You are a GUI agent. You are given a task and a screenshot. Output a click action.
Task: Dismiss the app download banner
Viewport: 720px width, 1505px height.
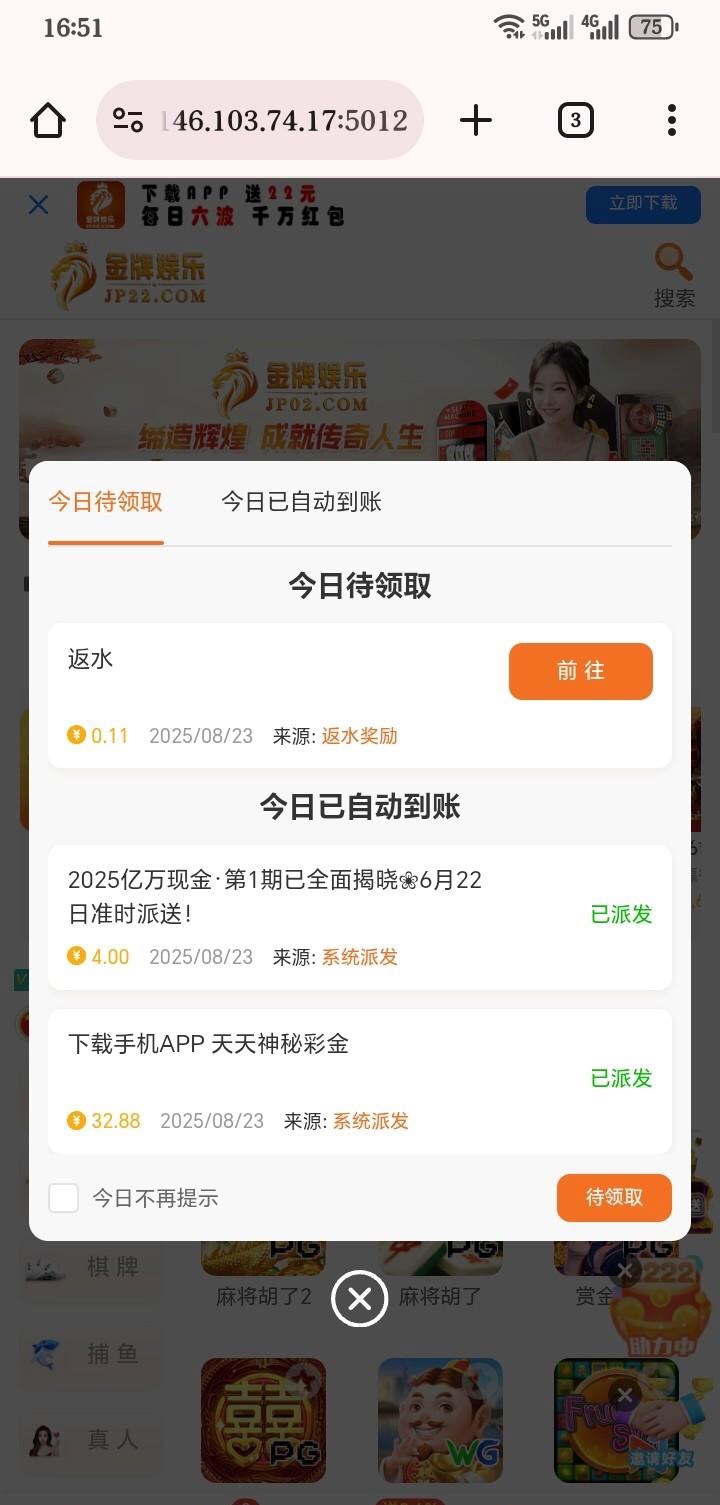pos(38,205)
